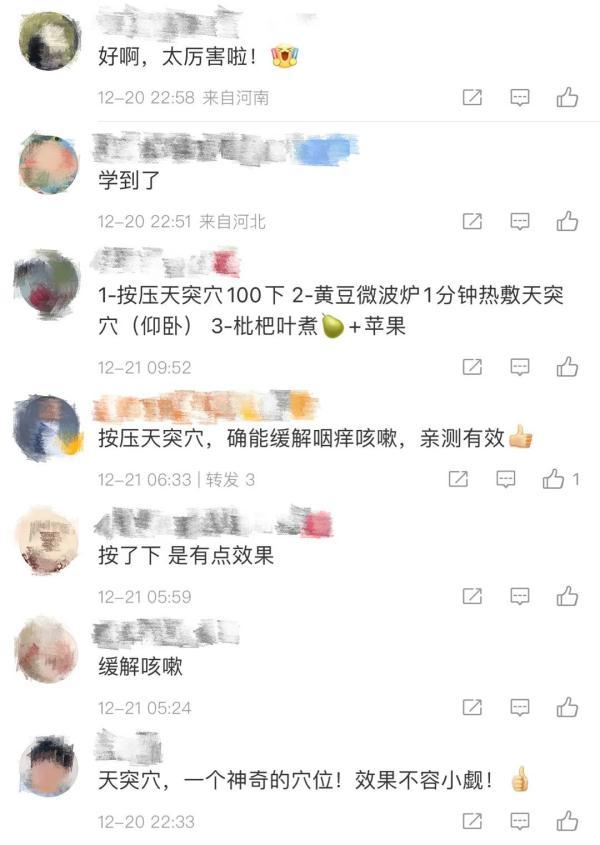This screenshot has height=845, width=600.
Task: Like the comment "好啊，太厉害啦！"
Action: pos(567,98)
